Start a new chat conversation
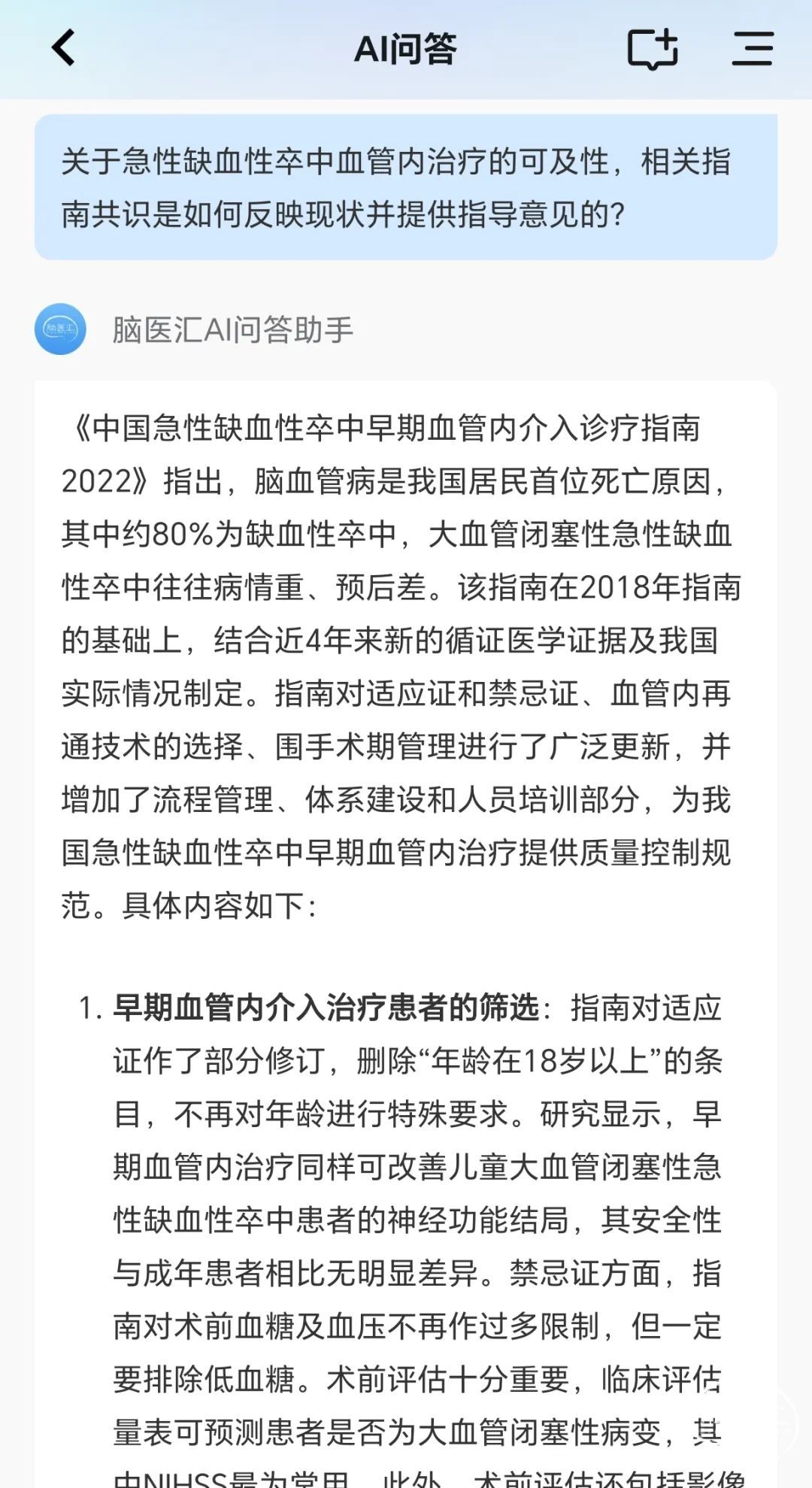This screenshot has width=812, height=1488. (653, 50)
